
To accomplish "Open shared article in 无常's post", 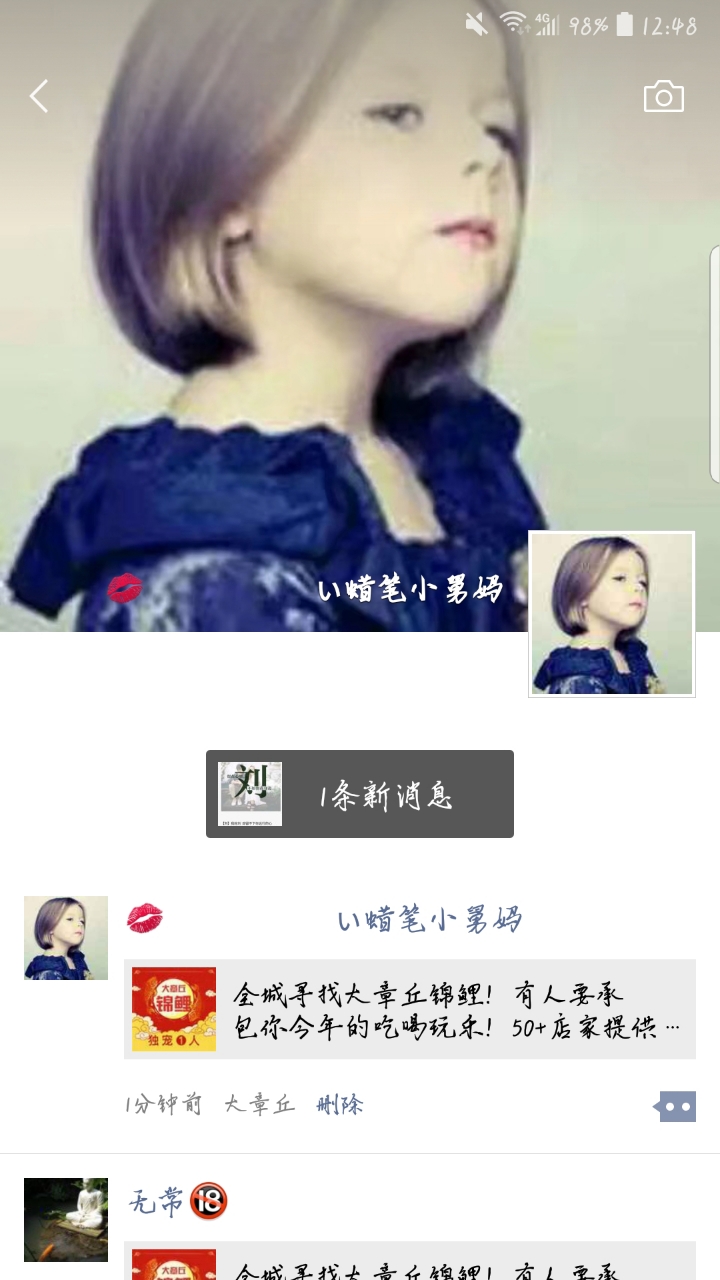I will click(410, 1262).
